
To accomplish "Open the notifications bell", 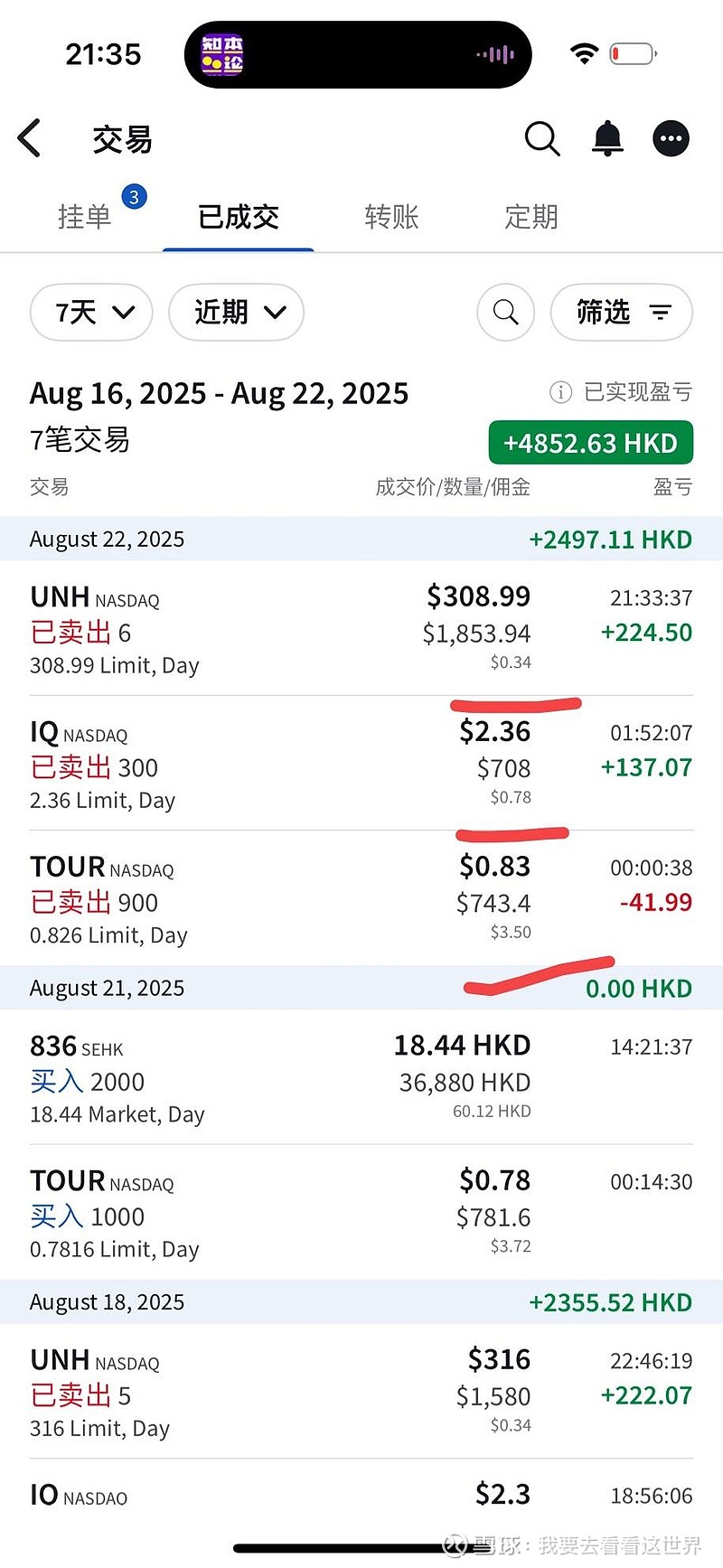I will pyautogui.click(x=607, y=138).
